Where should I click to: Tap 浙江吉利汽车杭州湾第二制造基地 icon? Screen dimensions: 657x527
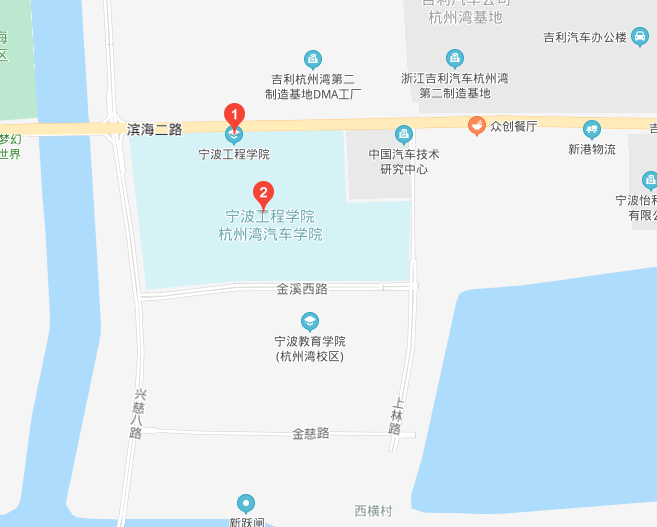coord(454,58)
